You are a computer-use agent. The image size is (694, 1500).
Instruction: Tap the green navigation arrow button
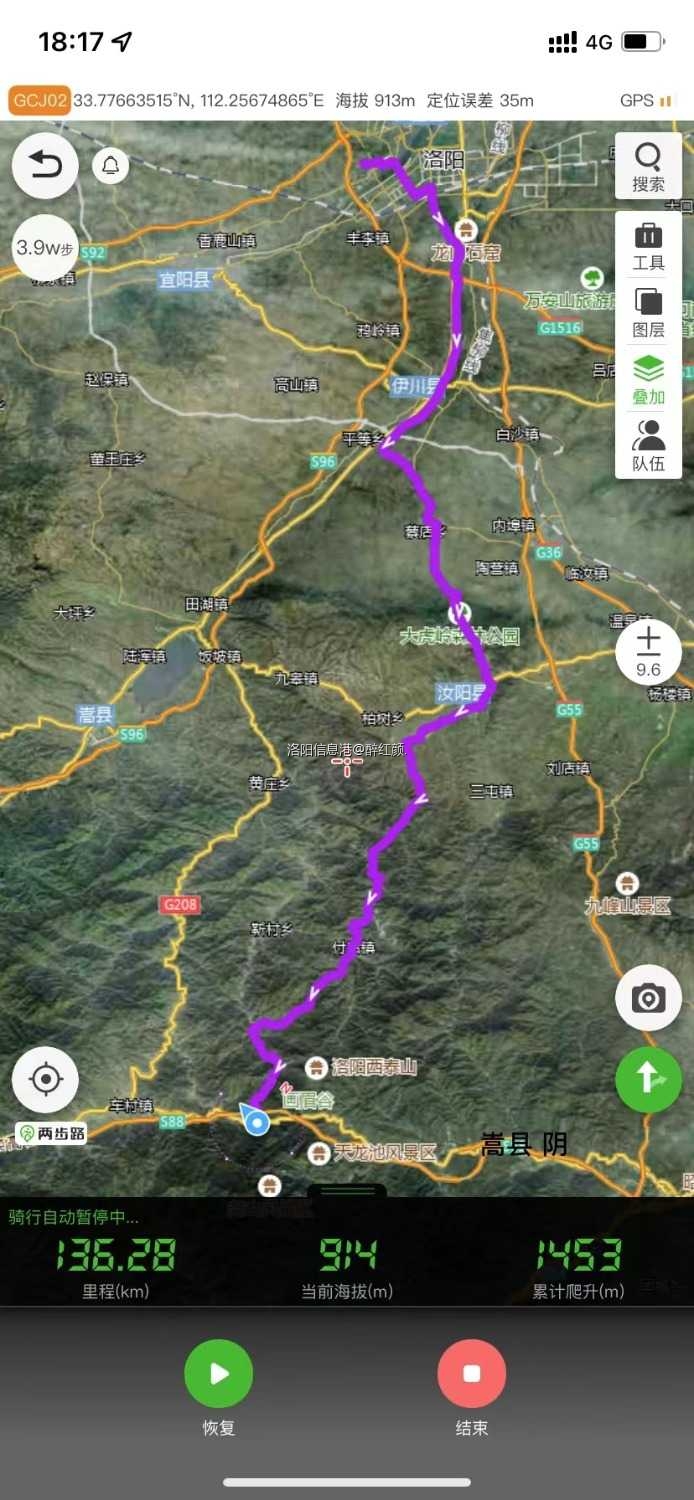coord(648,1079)
